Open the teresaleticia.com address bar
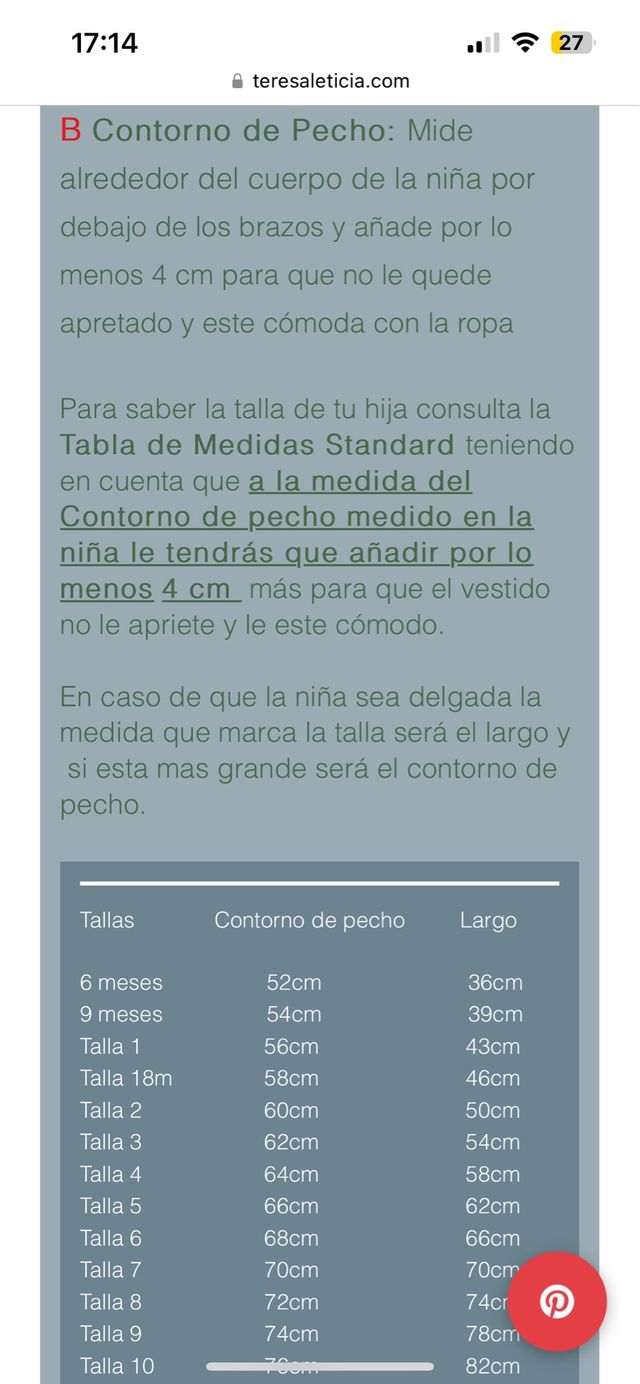This screenshot has width=640, height=1384. pyautogui.click(x=320, y=81)
